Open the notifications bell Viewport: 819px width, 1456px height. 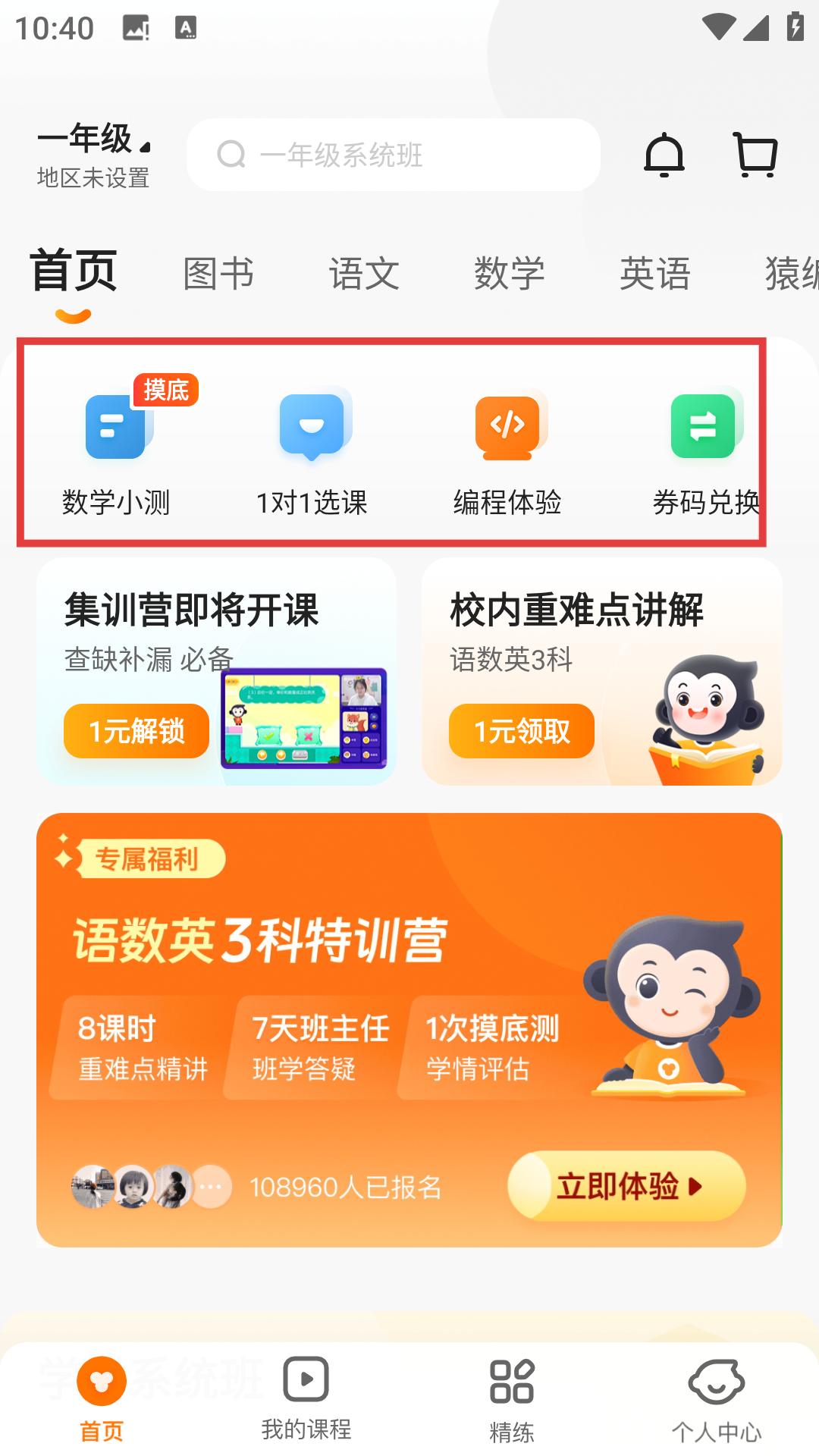point(664,155)
